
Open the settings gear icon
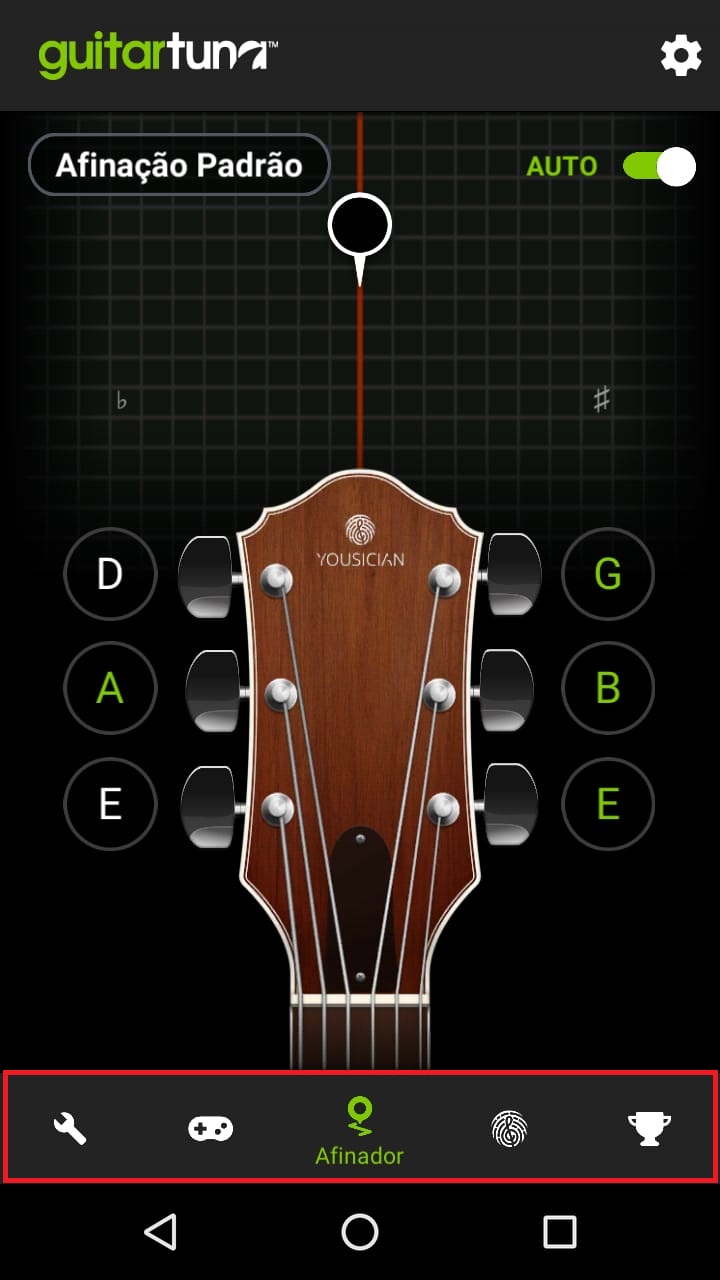click(681, 56)
